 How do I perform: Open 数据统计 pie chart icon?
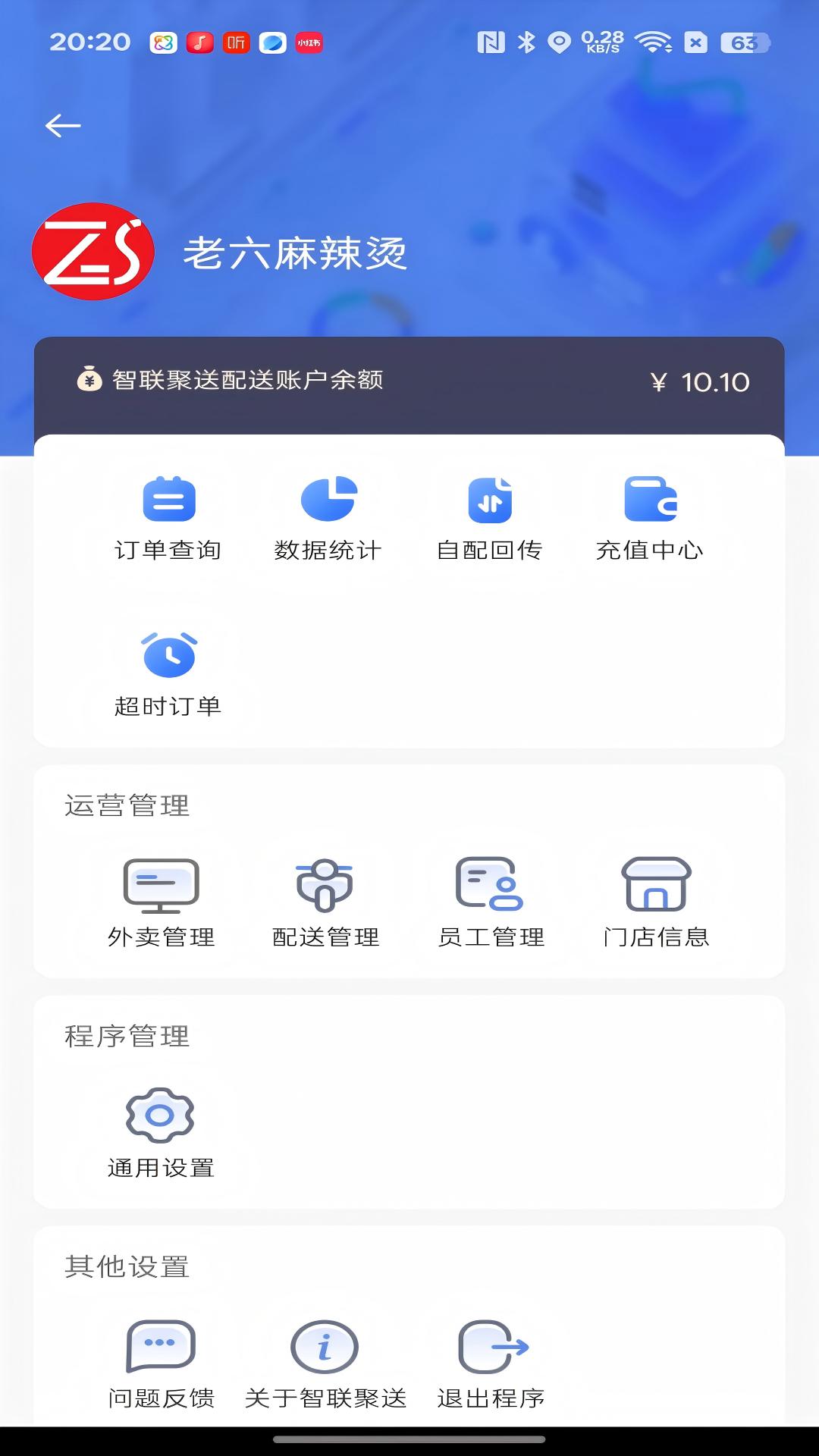(329, 499)
